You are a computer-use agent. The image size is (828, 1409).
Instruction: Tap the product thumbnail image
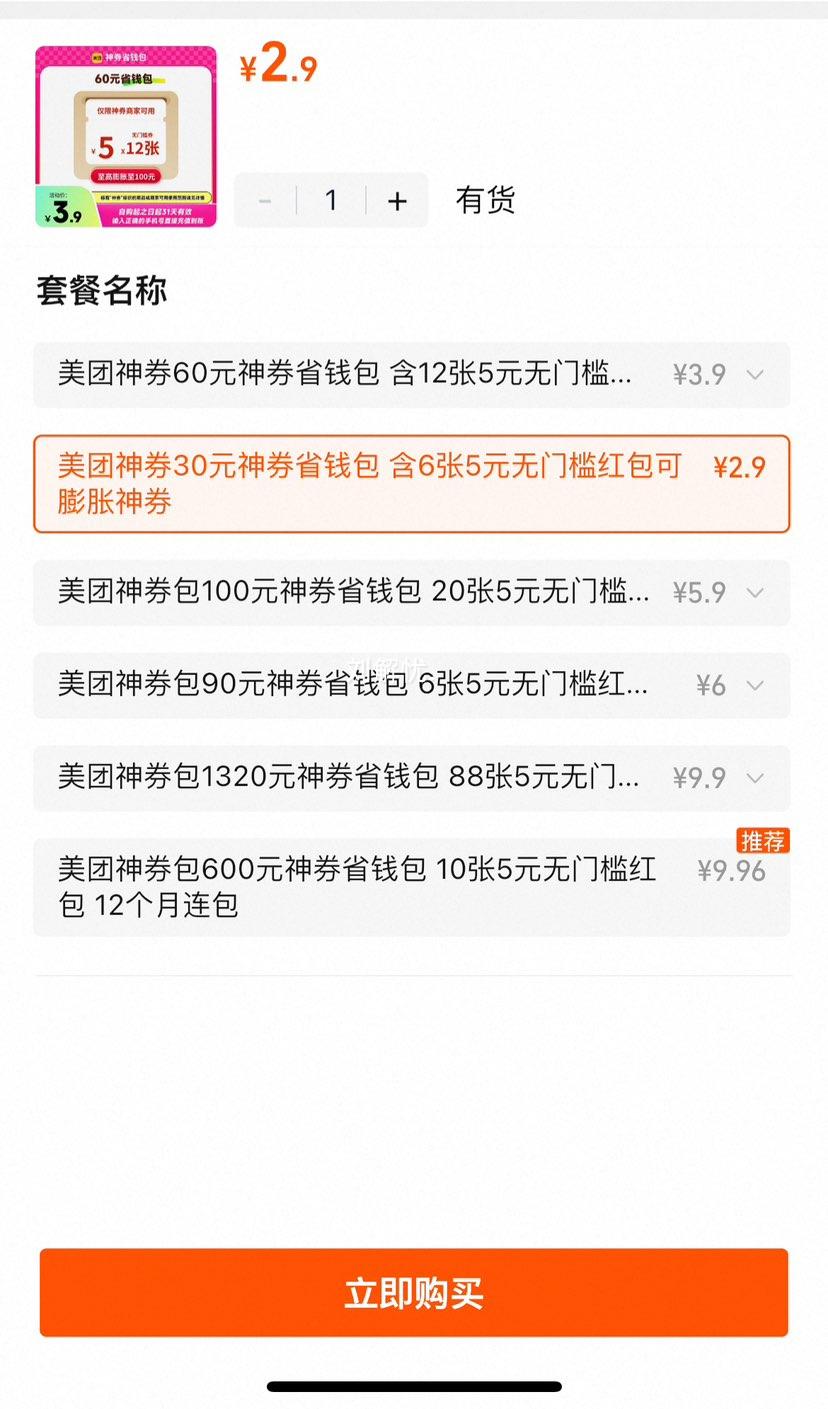click(x=125, y=135)
